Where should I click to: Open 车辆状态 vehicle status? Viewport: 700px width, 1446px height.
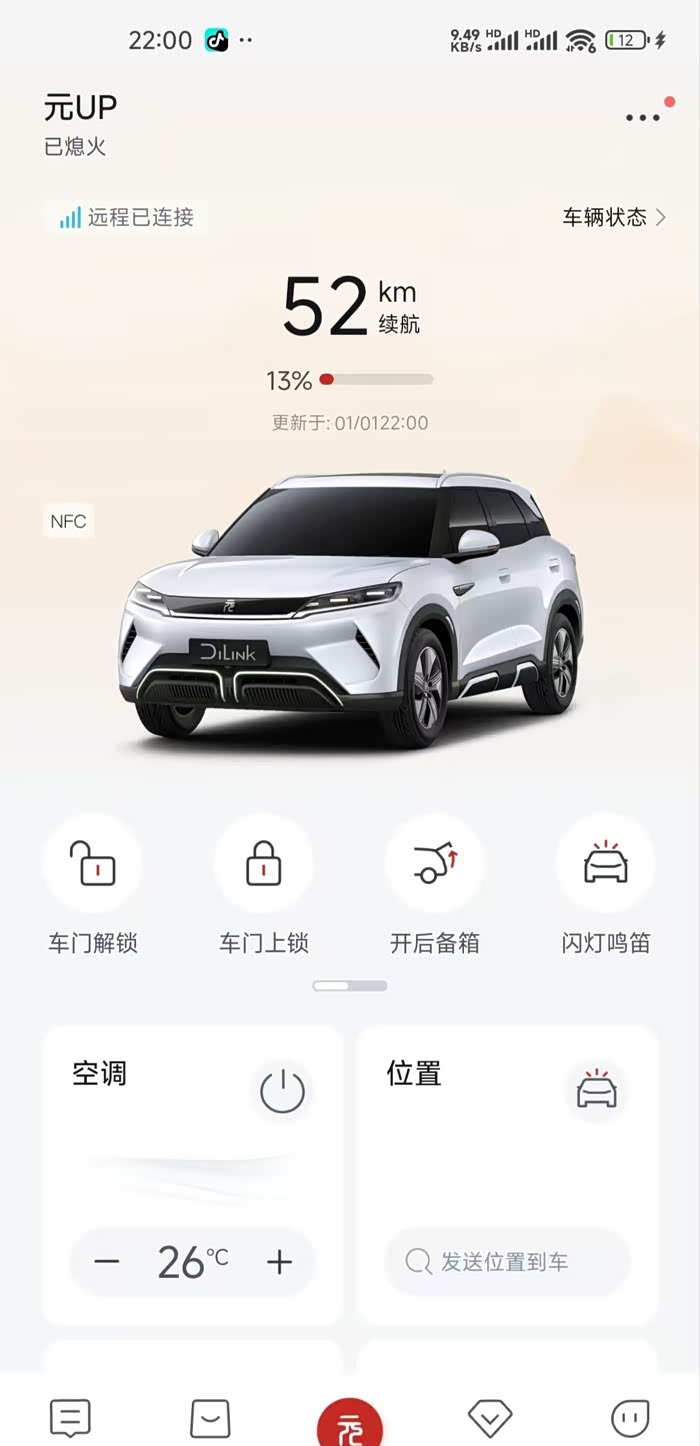click(x=614, y=217)
